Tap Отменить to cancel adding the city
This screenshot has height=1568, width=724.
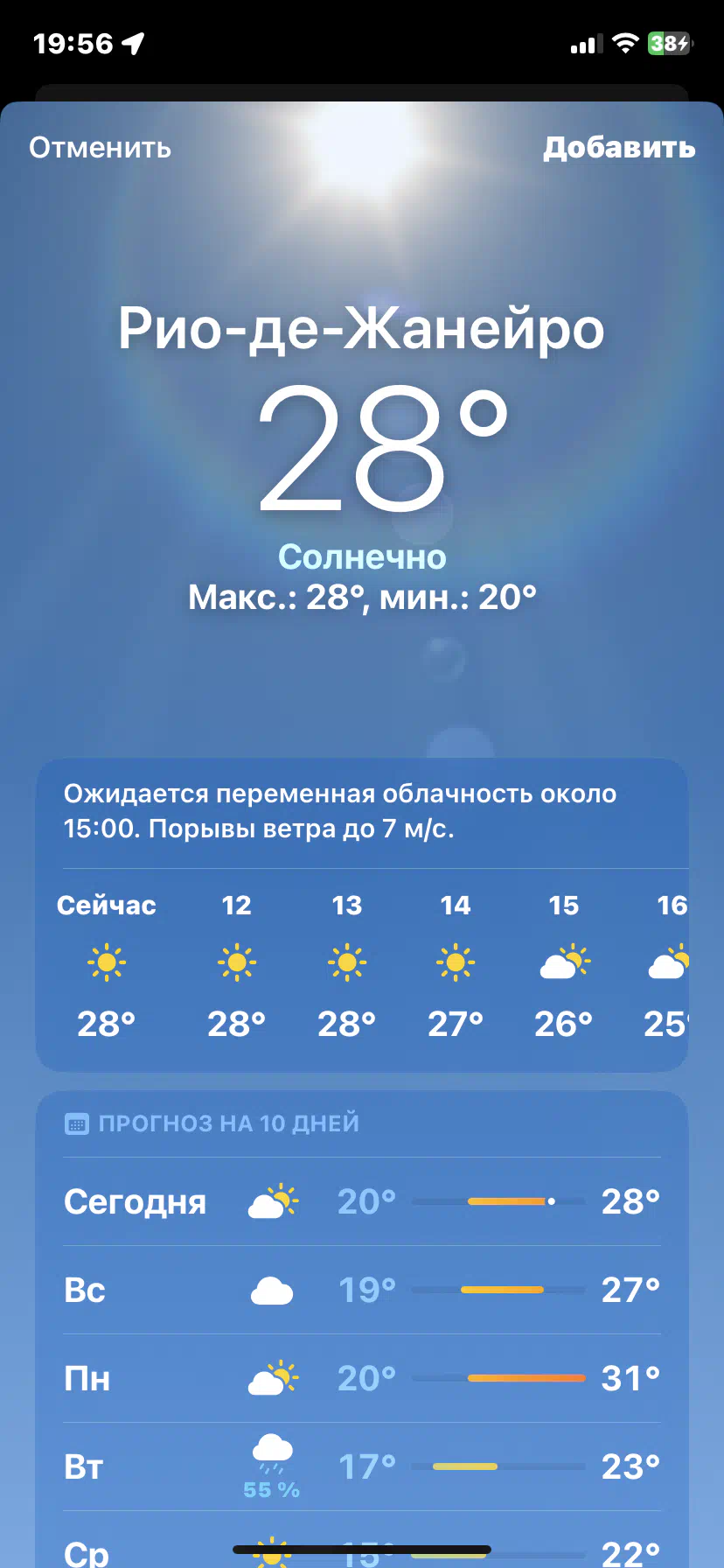[100, 148]
